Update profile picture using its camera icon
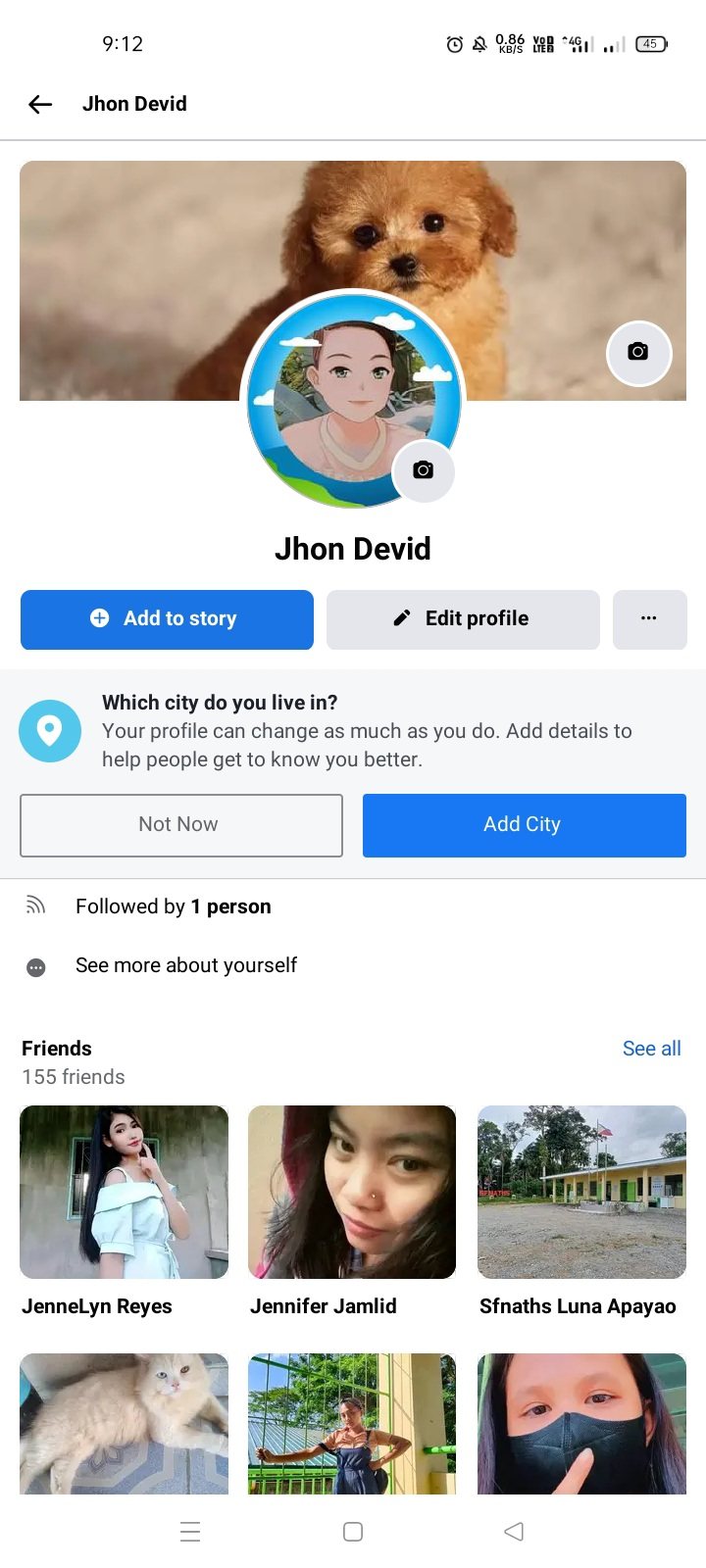706x1568 pixels. coord(424,470)
